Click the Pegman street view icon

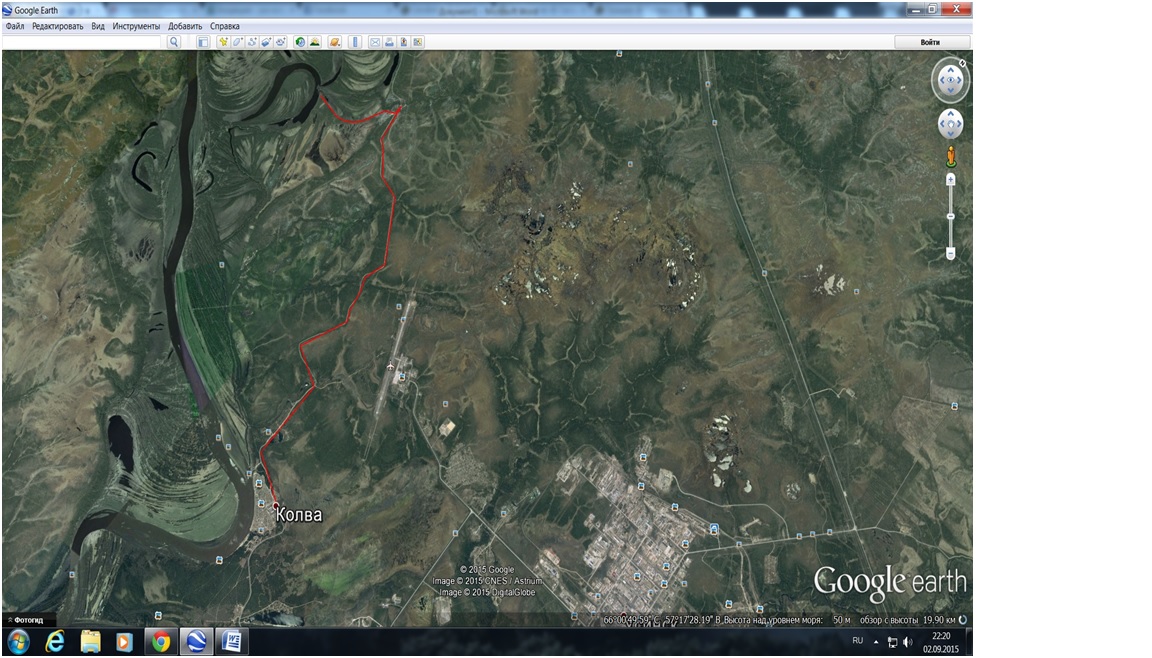[950, 156]
